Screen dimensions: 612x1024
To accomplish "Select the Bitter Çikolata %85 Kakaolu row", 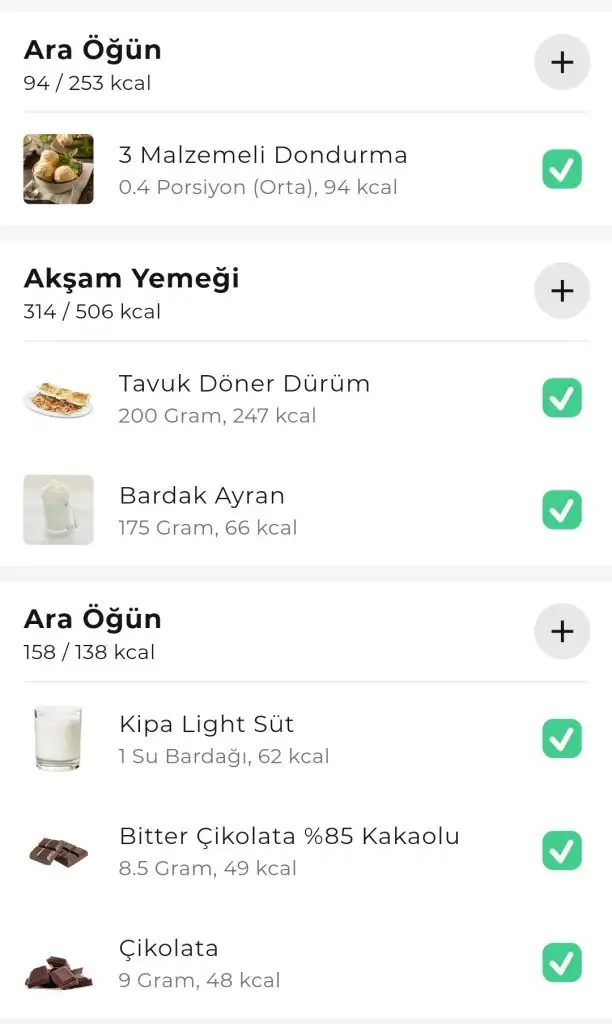I will [x=288, y=851].
